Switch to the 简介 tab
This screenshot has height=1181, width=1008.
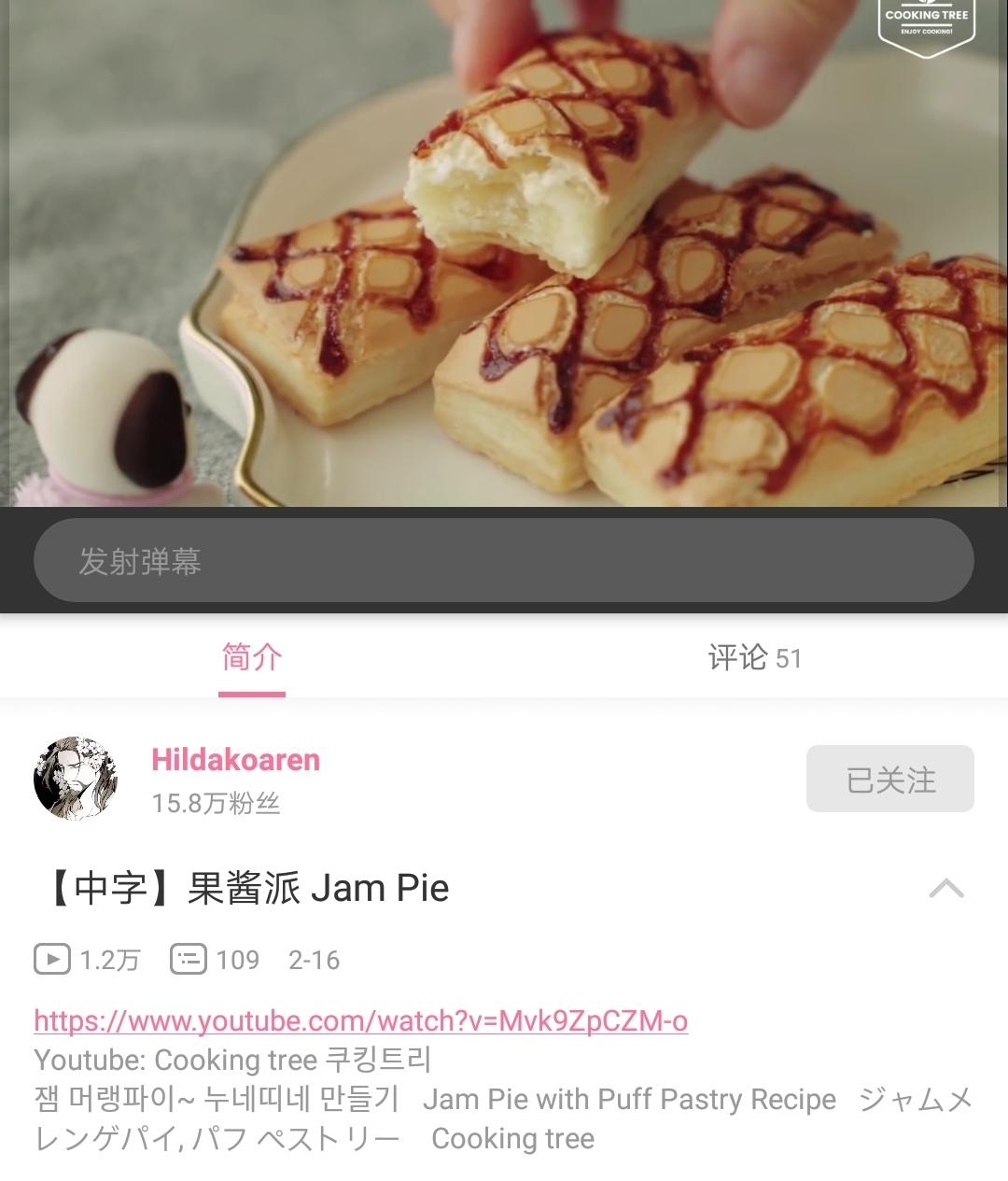click(252, 658)
